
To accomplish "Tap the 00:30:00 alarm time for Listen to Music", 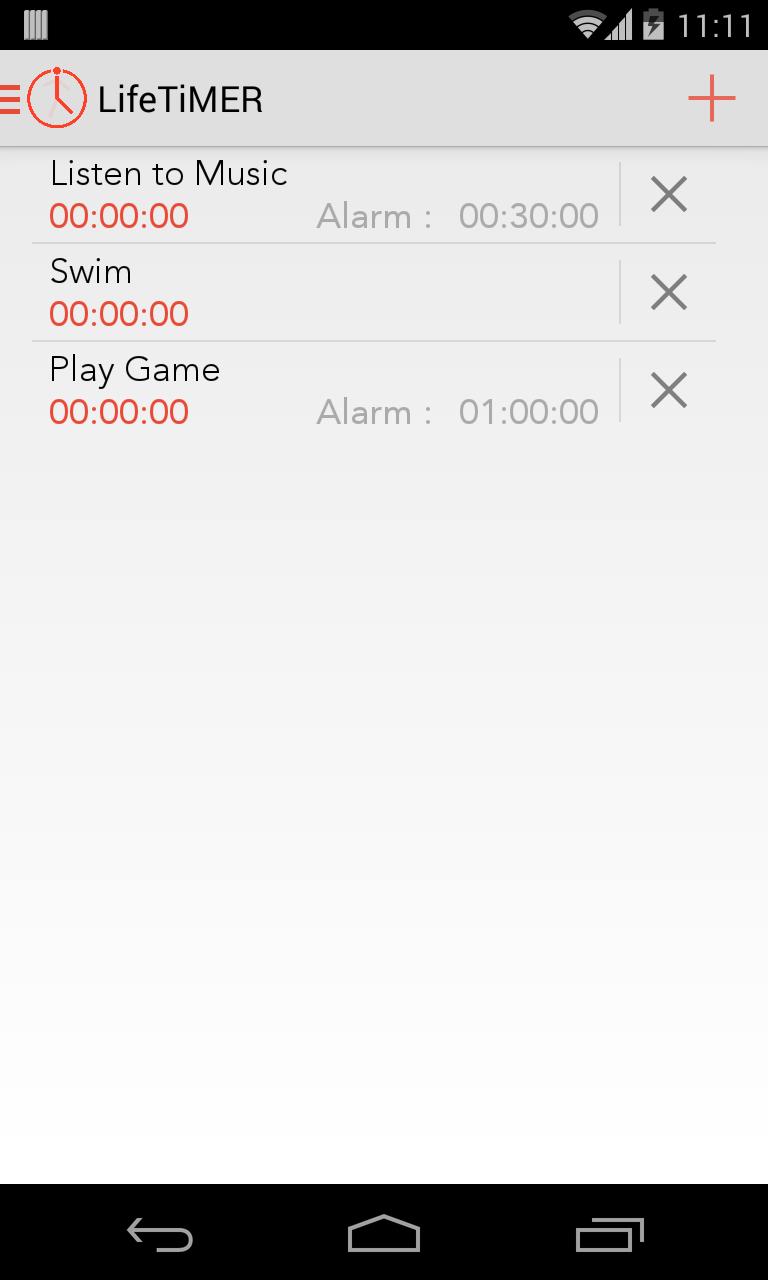I will [x=528, y=216].
